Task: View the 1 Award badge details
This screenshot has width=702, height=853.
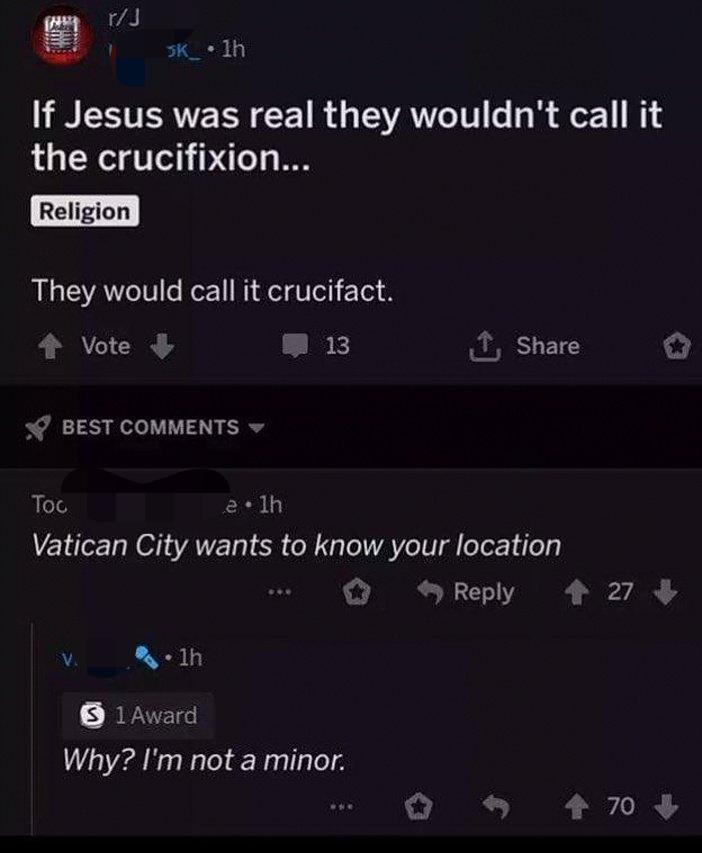Action: (138, 715)
